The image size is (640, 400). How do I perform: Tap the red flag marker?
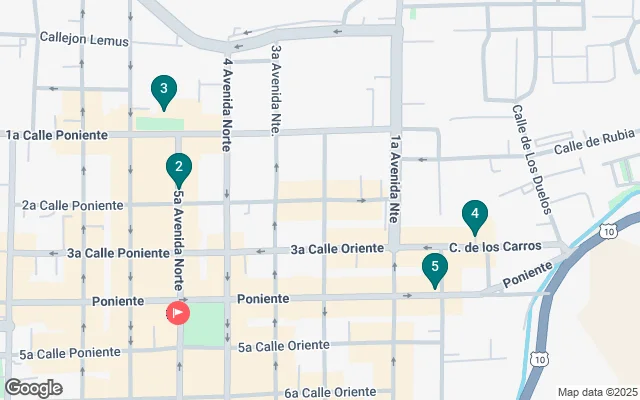click(178, 313)
